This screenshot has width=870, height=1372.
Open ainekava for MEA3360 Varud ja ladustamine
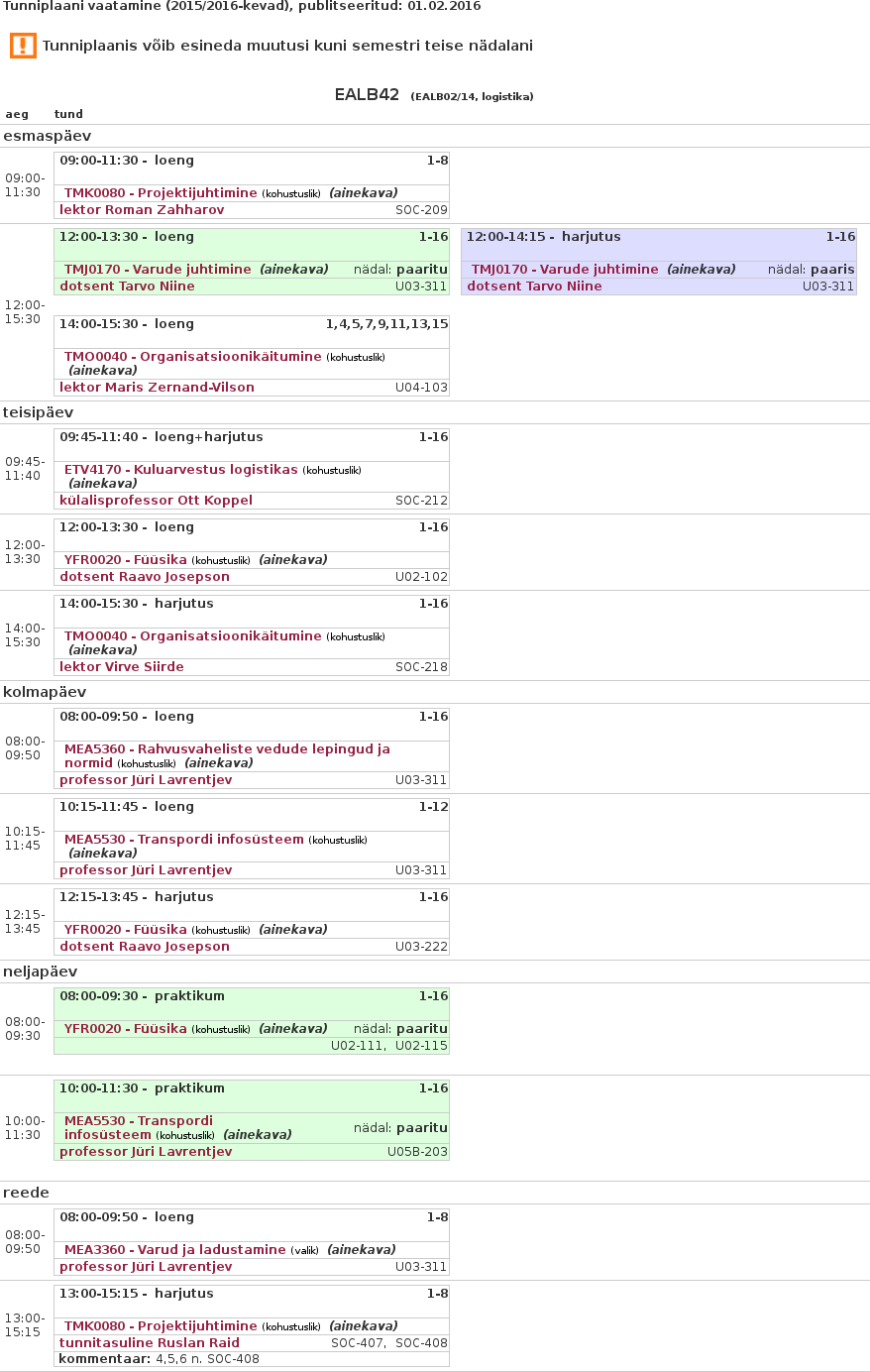point(362,1250)
